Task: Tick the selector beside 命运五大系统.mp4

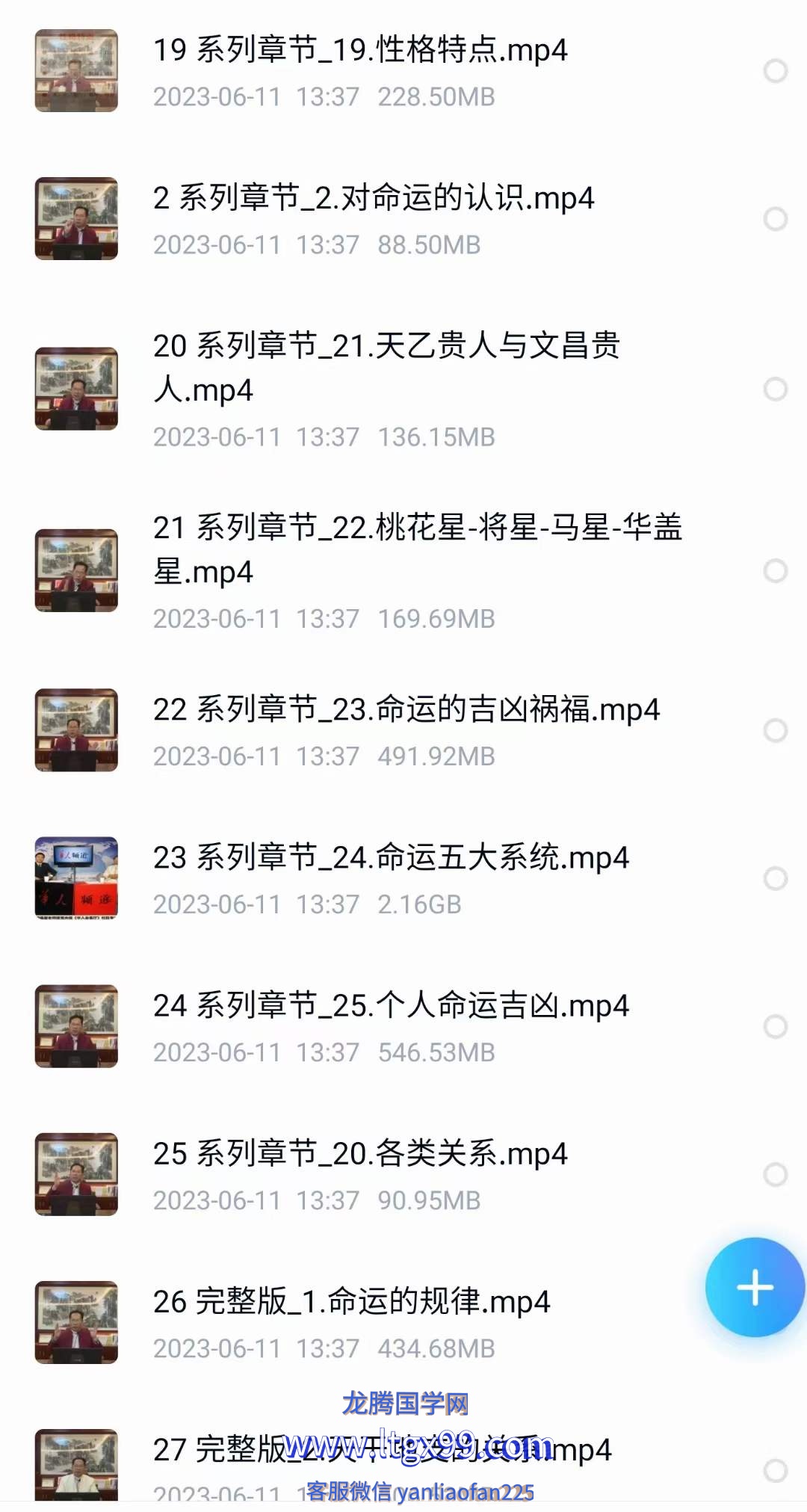Action: (x=775, y=878)
